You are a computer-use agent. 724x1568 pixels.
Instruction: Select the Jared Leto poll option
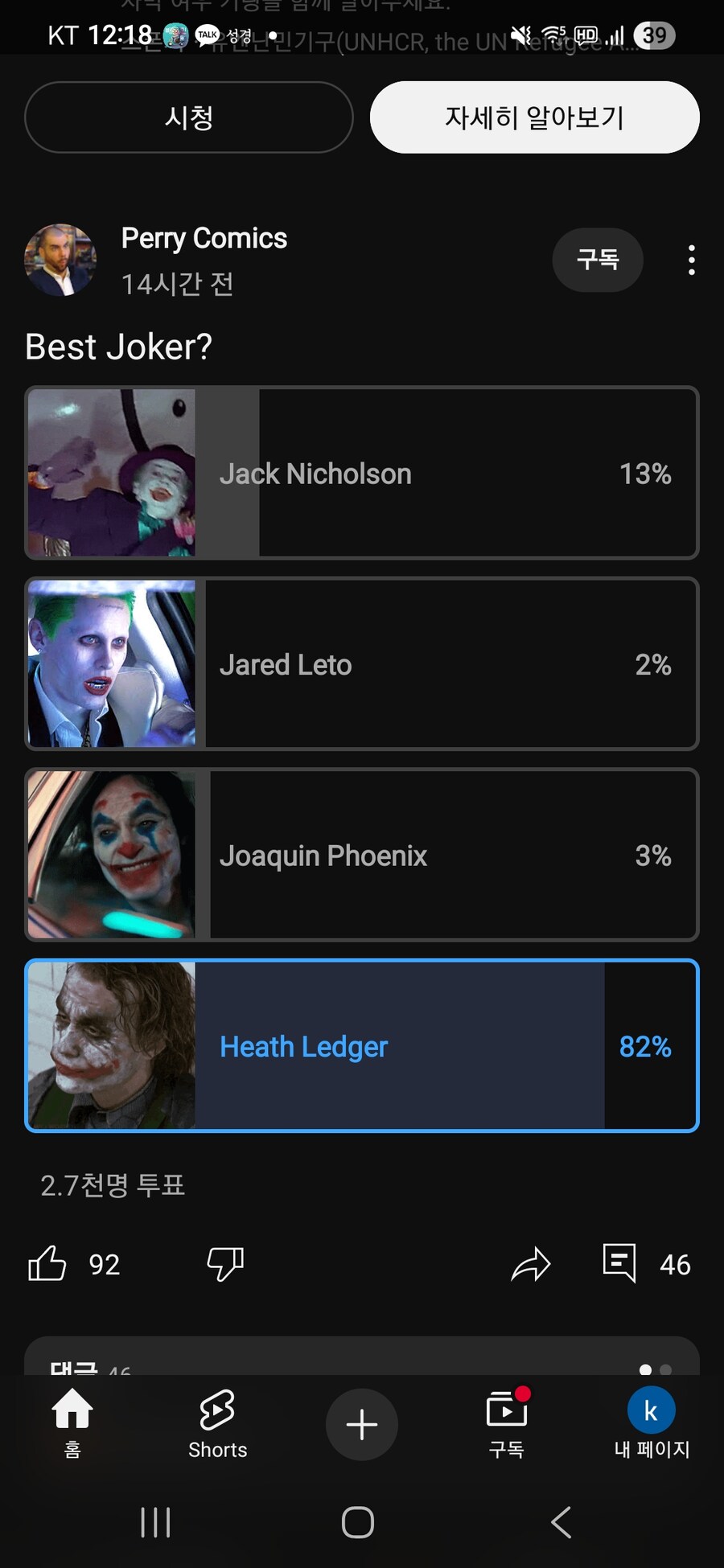[x=362, y=664]
